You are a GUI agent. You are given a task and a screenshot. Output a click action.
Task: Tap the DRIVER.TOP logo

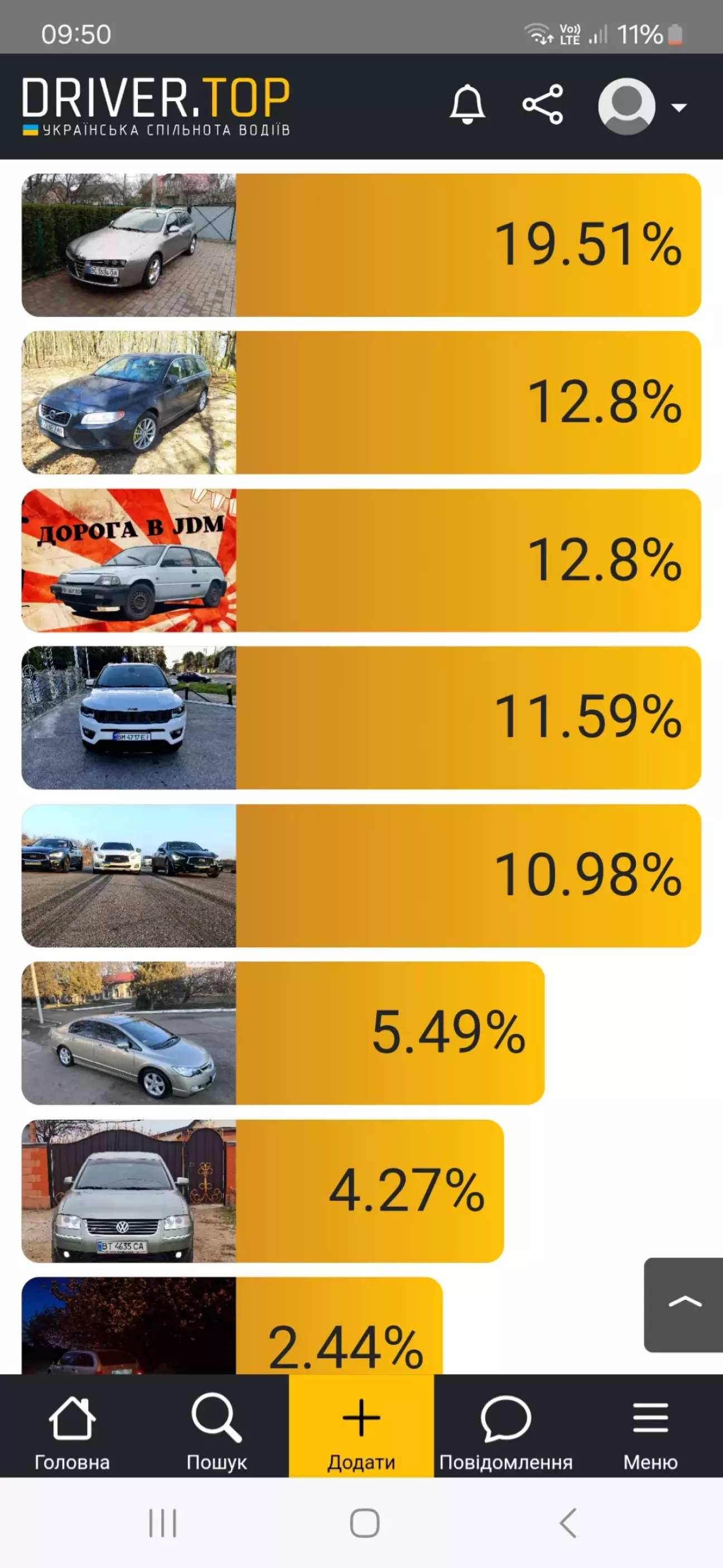[156, 106]
